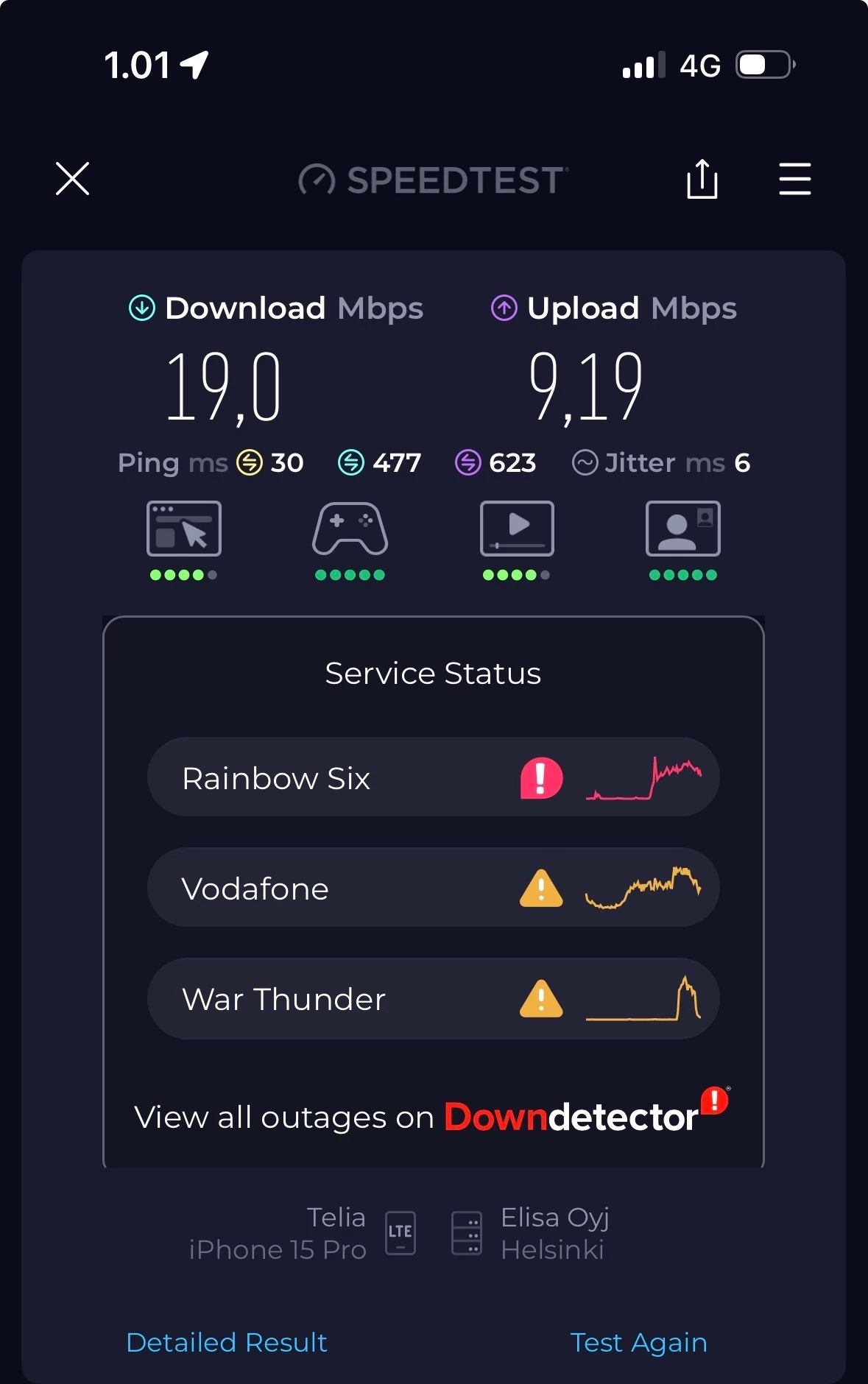Tap the video conferencing rating icon

point(682,530)
